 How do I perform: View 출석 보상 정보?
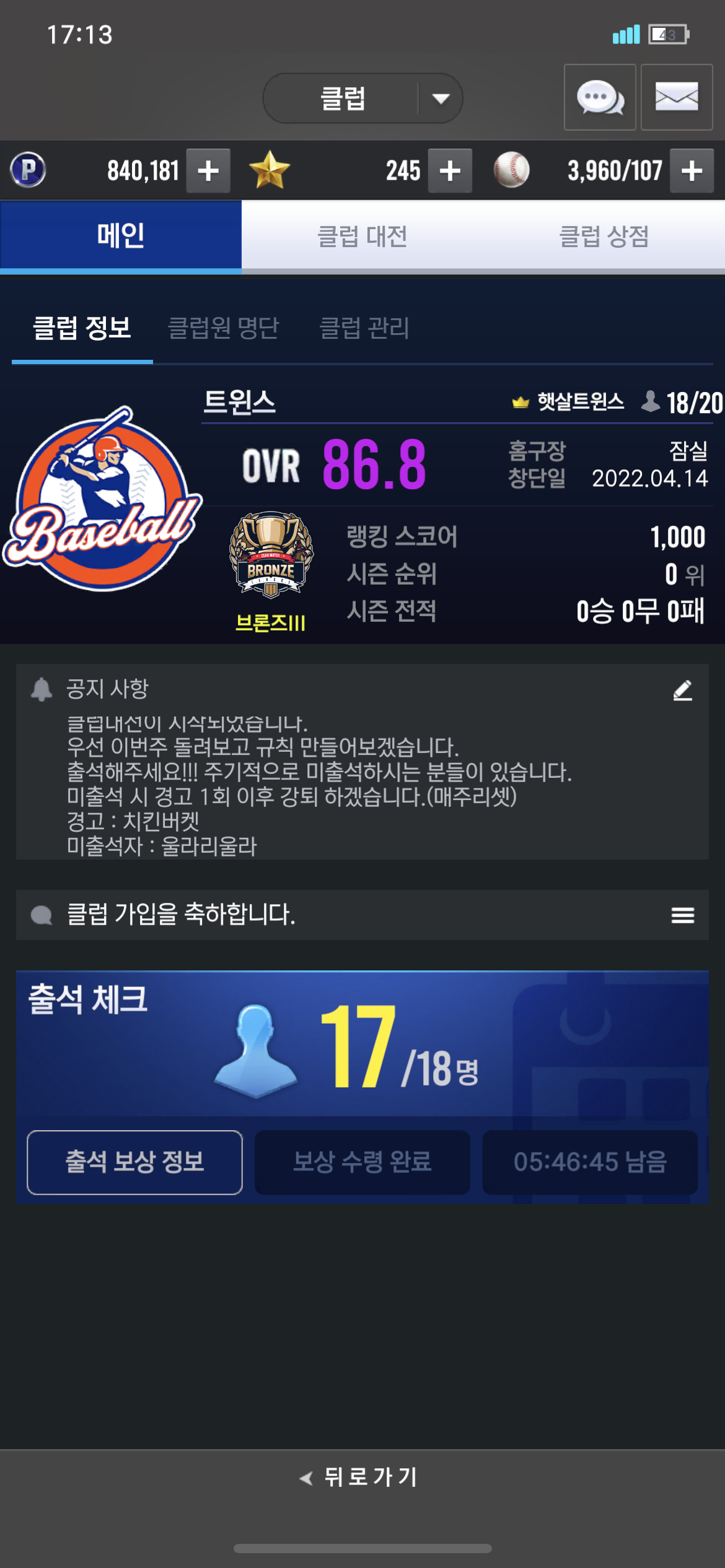pos(134,1162)
